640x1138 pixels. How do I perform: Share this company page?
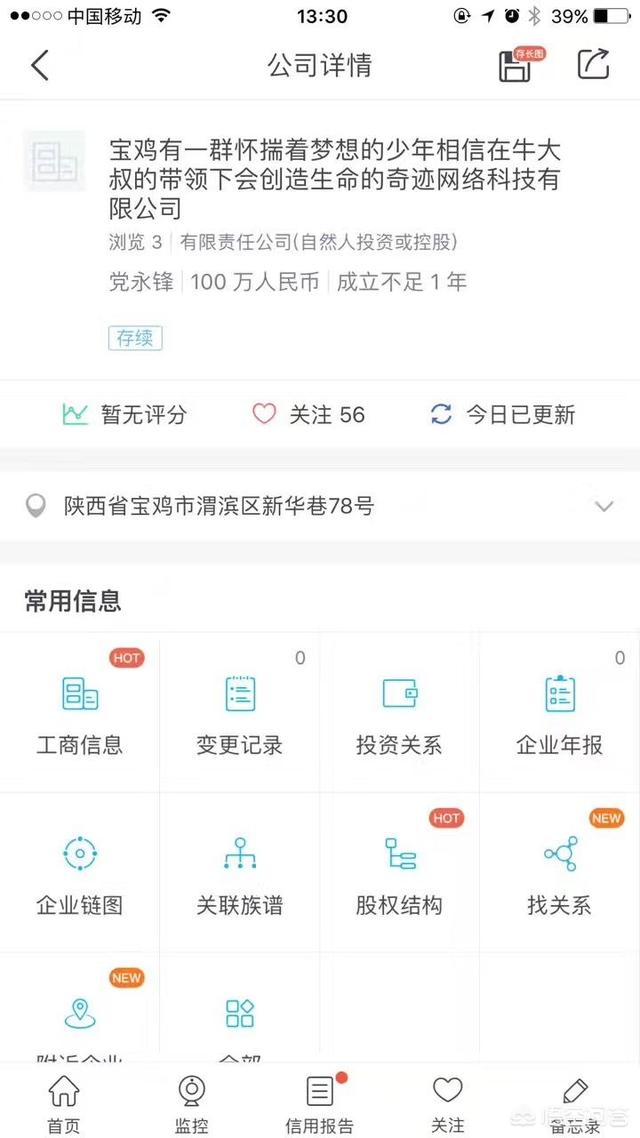(594, 64)
